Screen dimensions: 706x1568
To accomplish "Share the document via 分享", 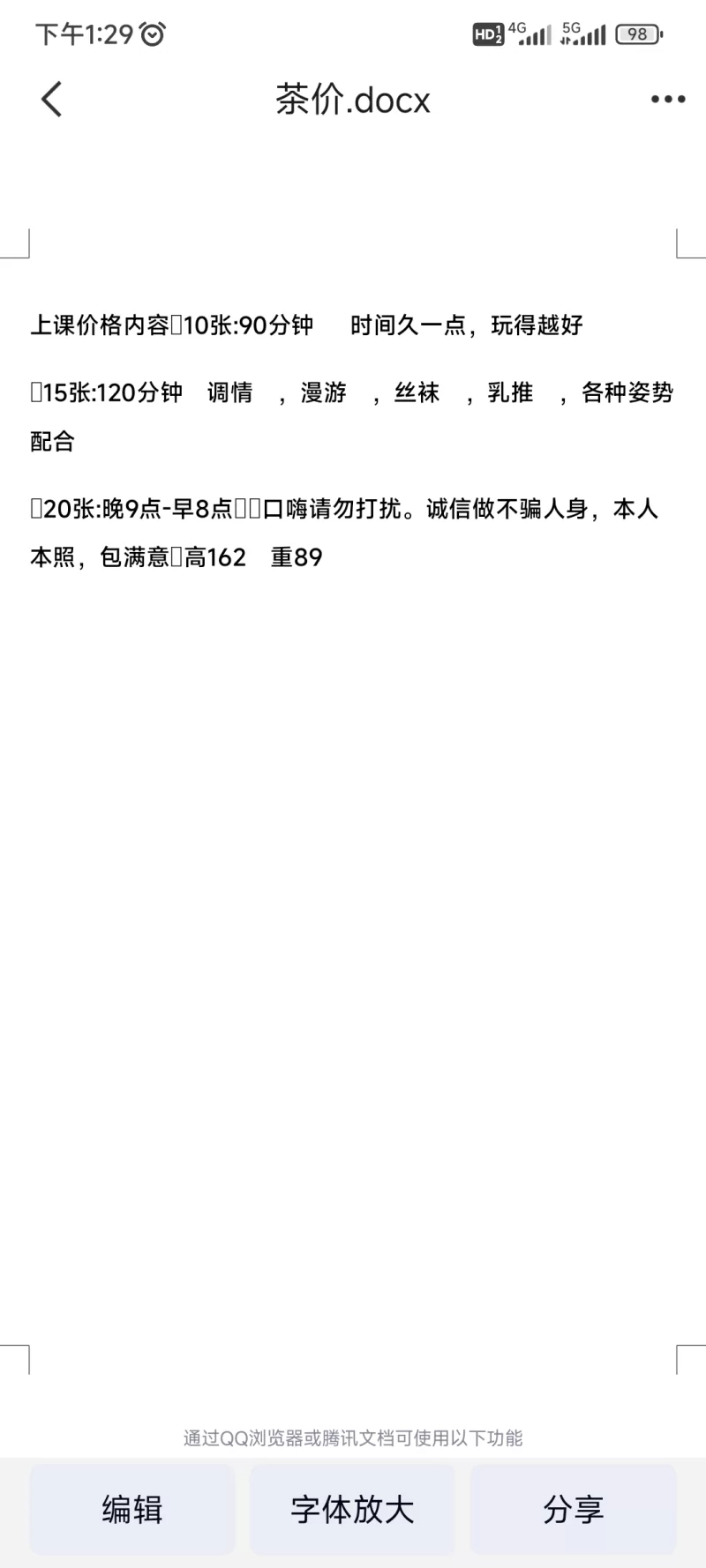I will pyautogui.click(x=573, y=1509).
